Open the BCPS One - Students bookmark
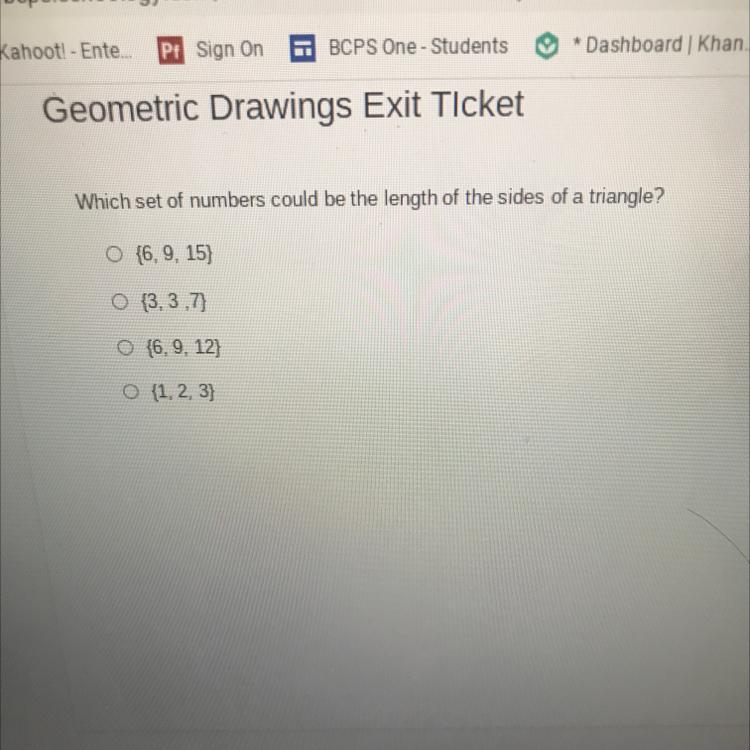The height and width of the screenshot is (750, 750). [400, 47]
